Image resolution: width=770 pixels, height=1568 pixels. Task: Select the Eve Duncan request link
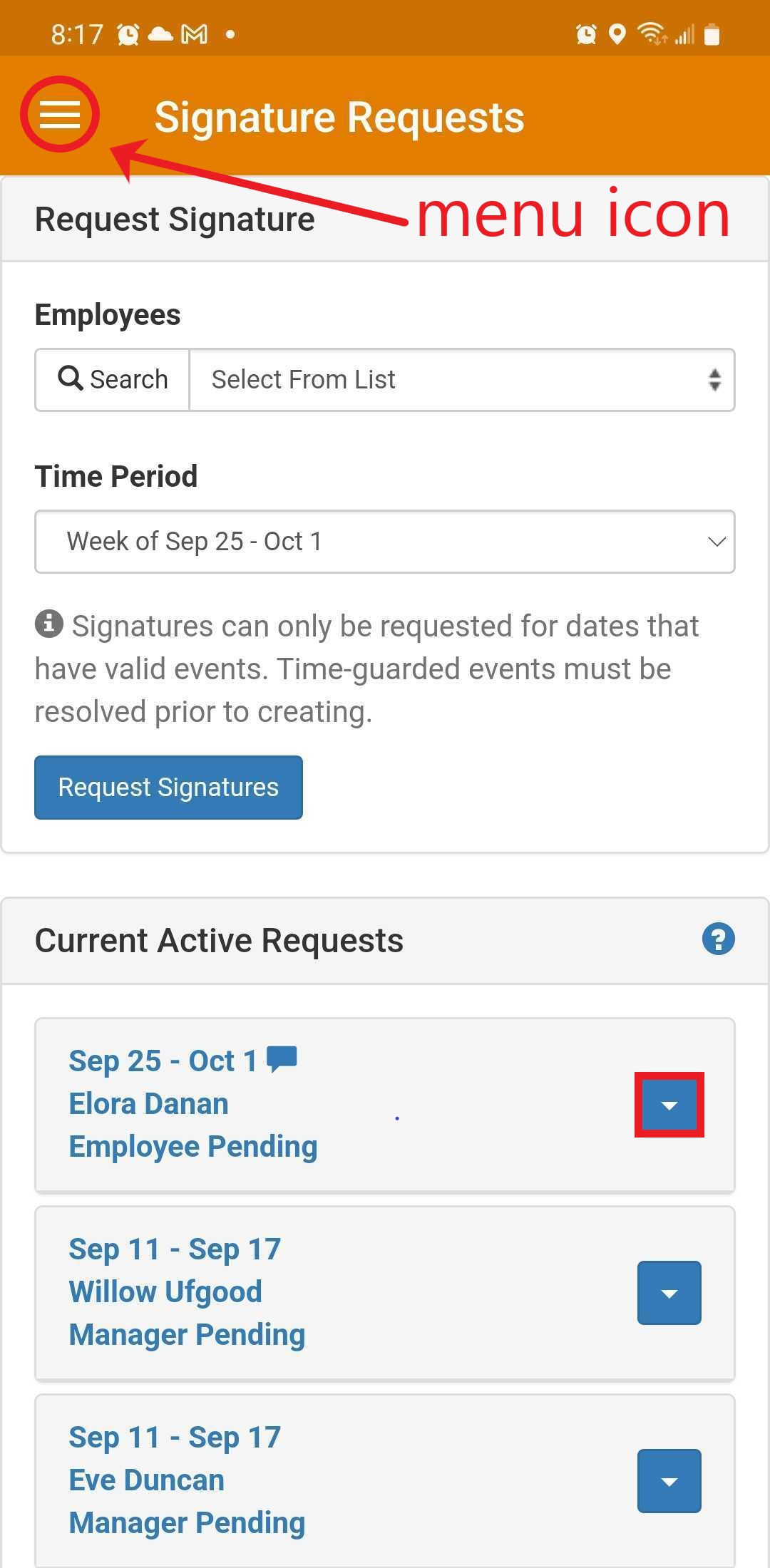pyautogui.click(x=146, y=1480)
